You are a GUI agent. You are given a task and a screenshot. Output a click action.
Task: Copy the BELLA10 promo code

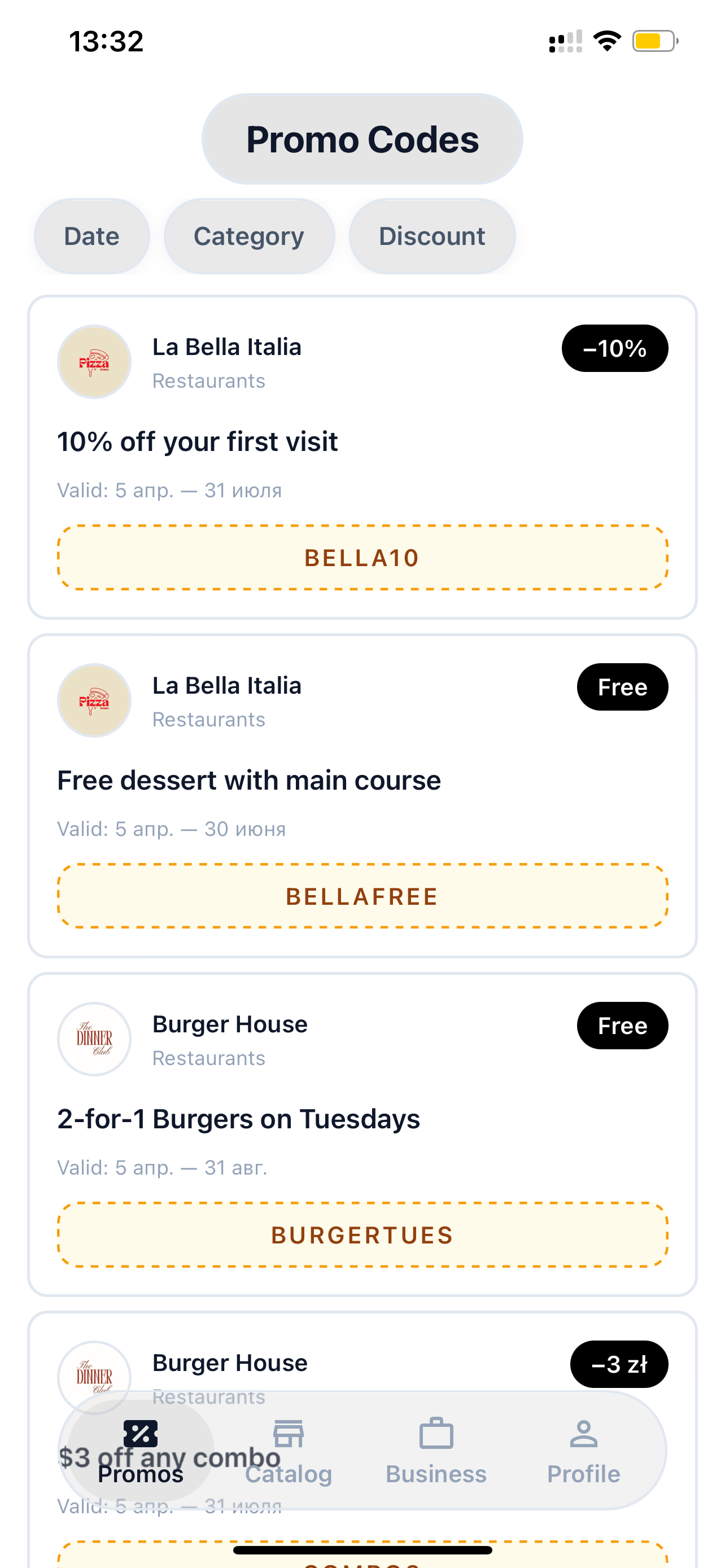[x=363, y=558]
